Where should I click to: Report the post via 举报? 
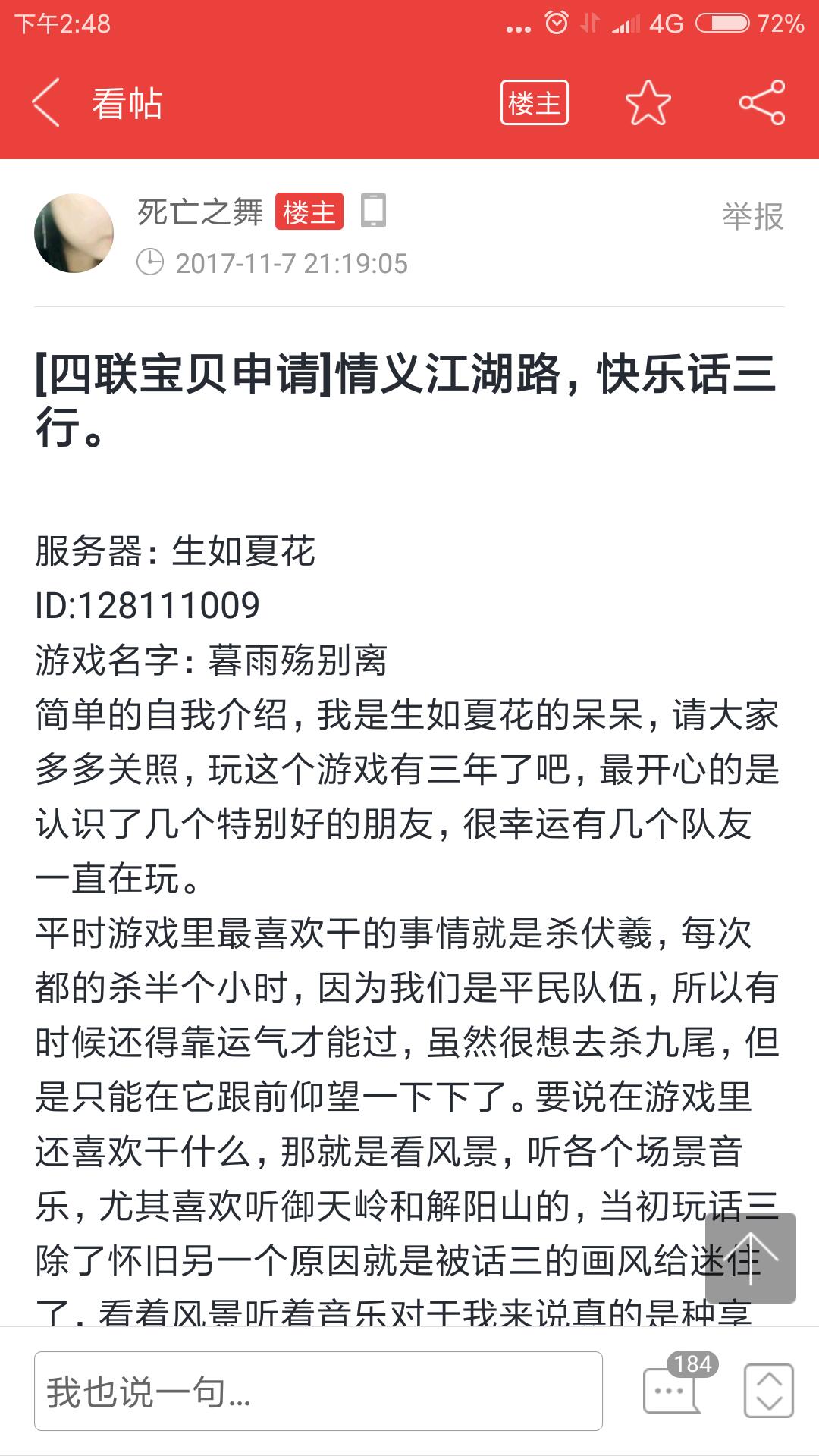[x=752, y=217]
